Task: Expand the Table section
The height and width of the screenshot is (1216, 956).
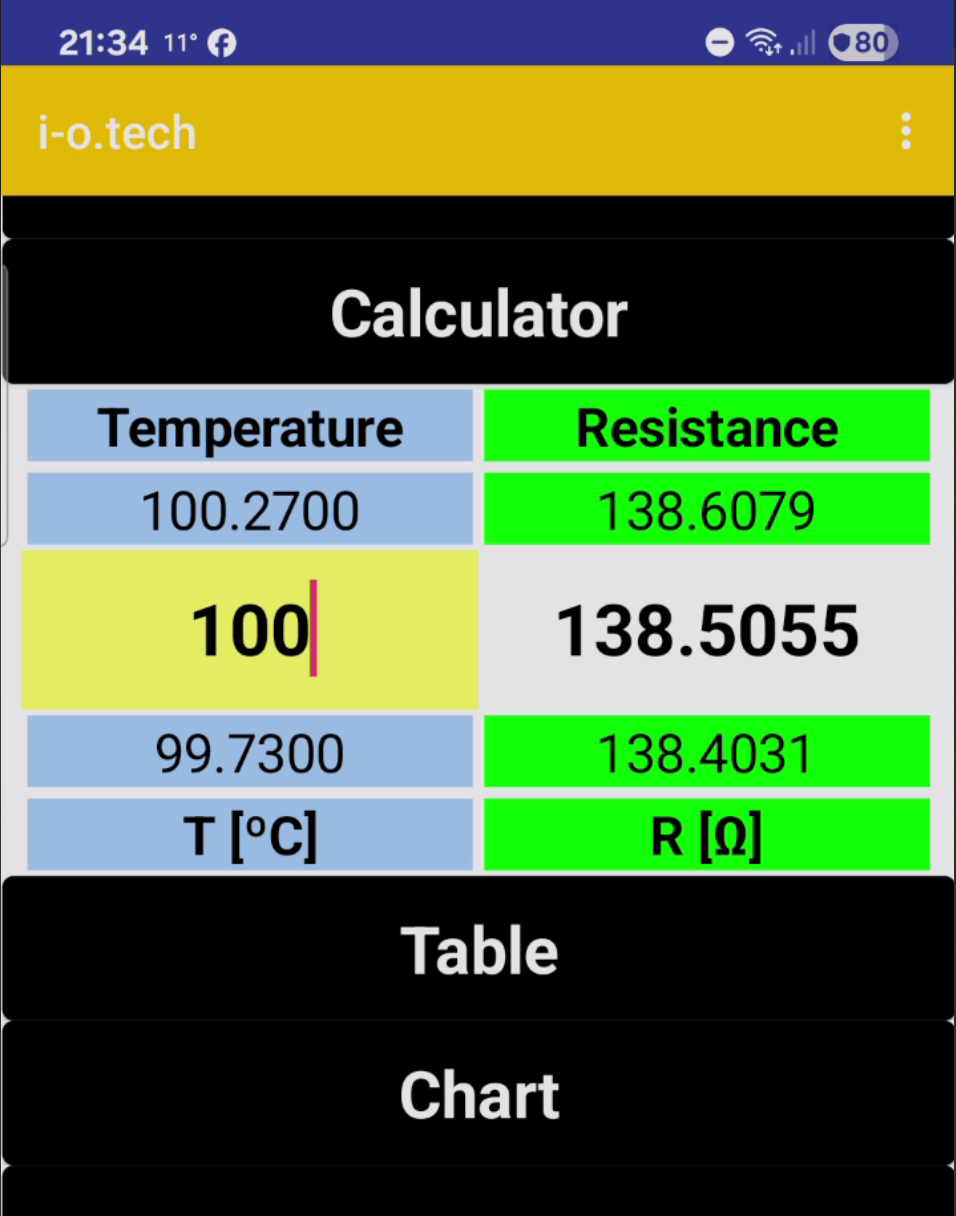Action: pos(478,949)
